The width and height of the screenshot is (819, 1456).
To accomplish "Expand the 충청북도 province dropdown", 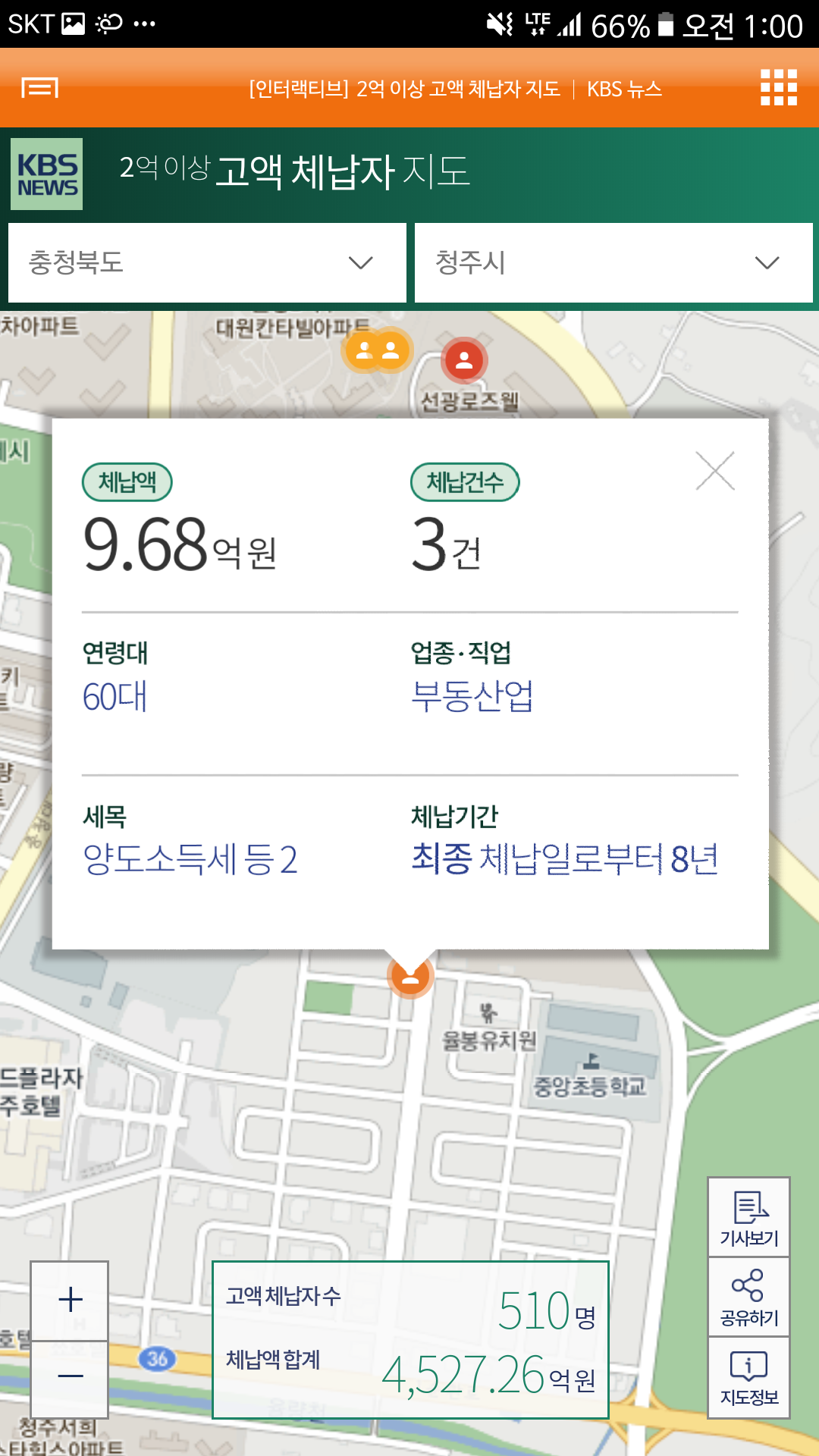I will pos(207,262).
